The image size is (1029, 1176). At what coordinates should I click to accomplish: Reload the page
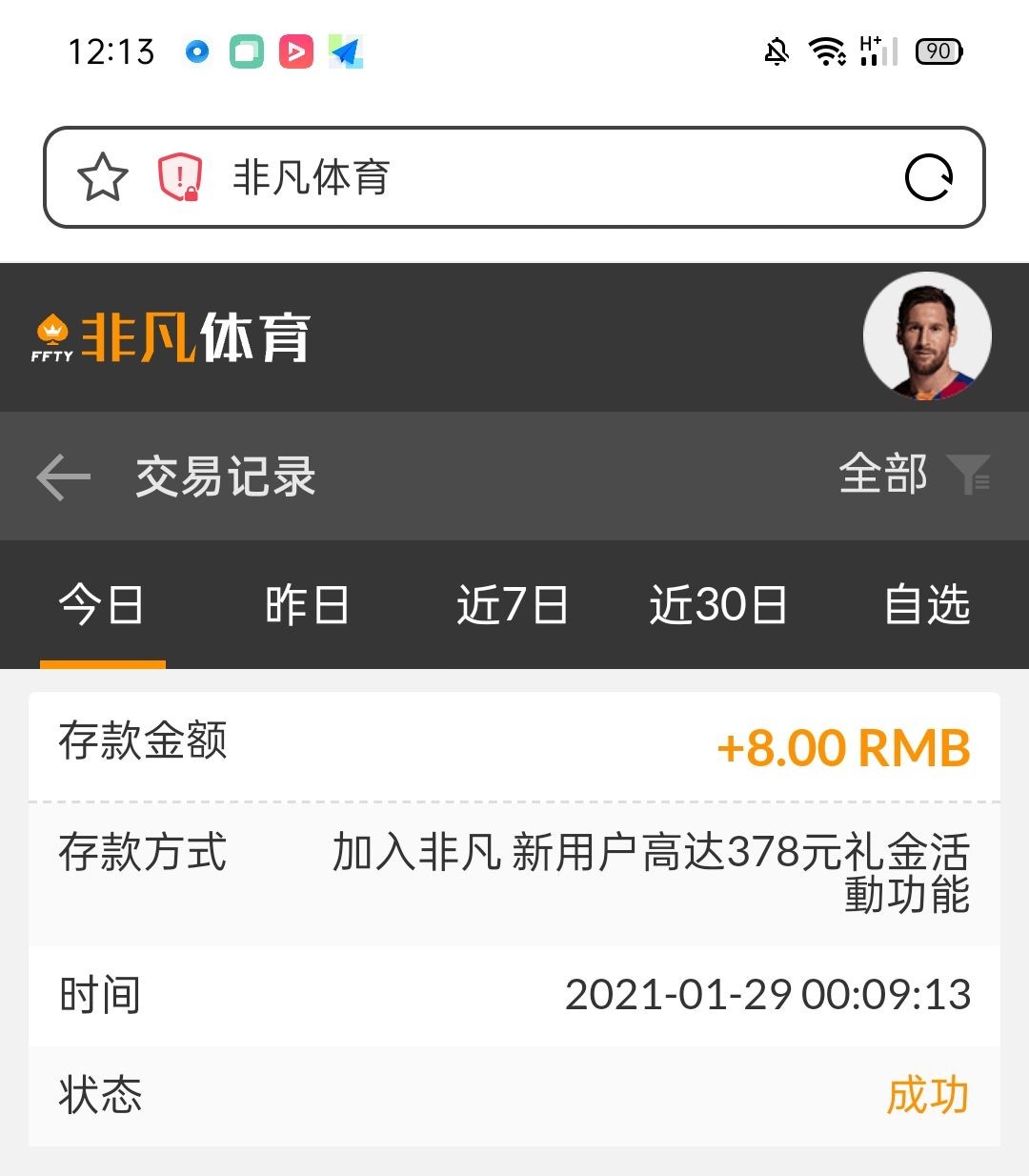point(928,177)
